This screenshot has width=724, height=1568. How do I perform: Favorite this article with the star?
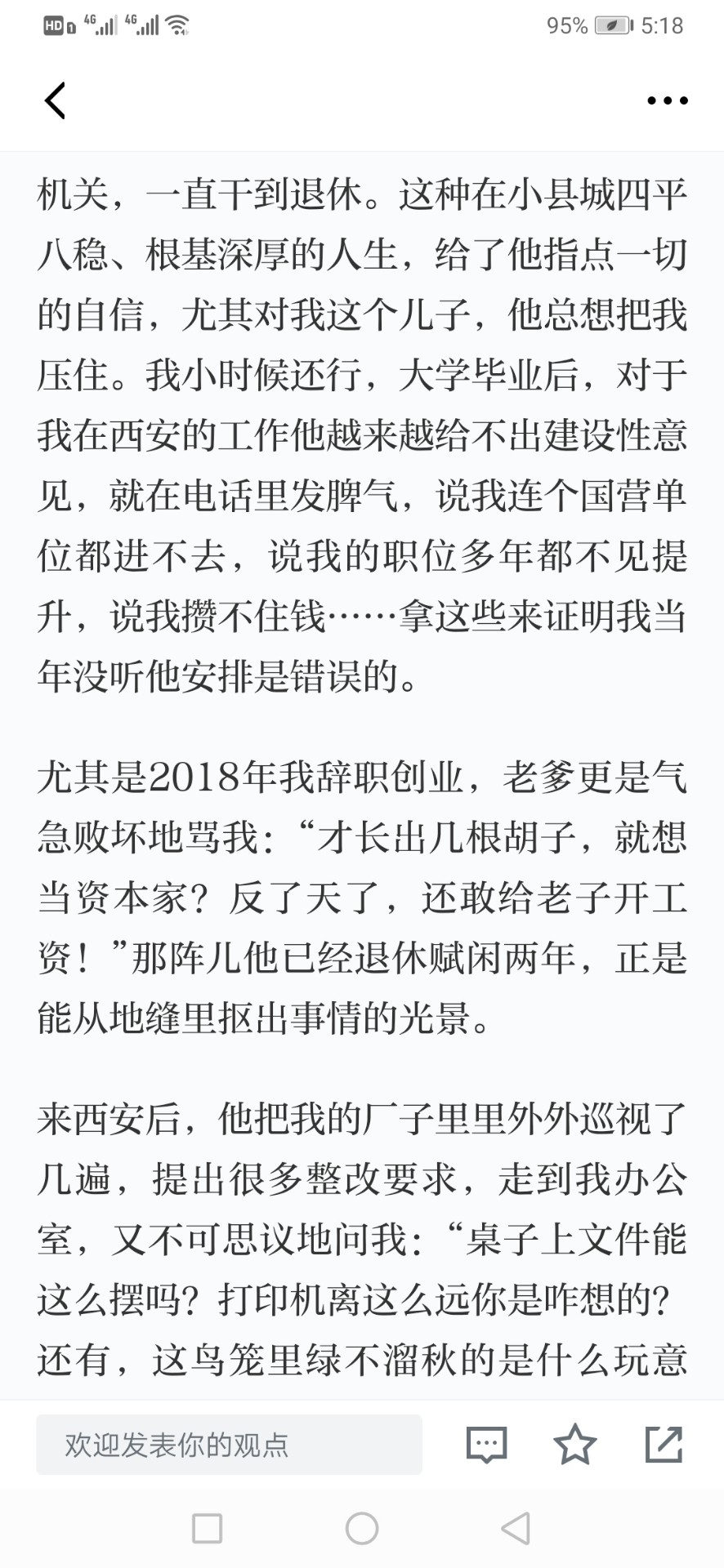click(575, 1444)
